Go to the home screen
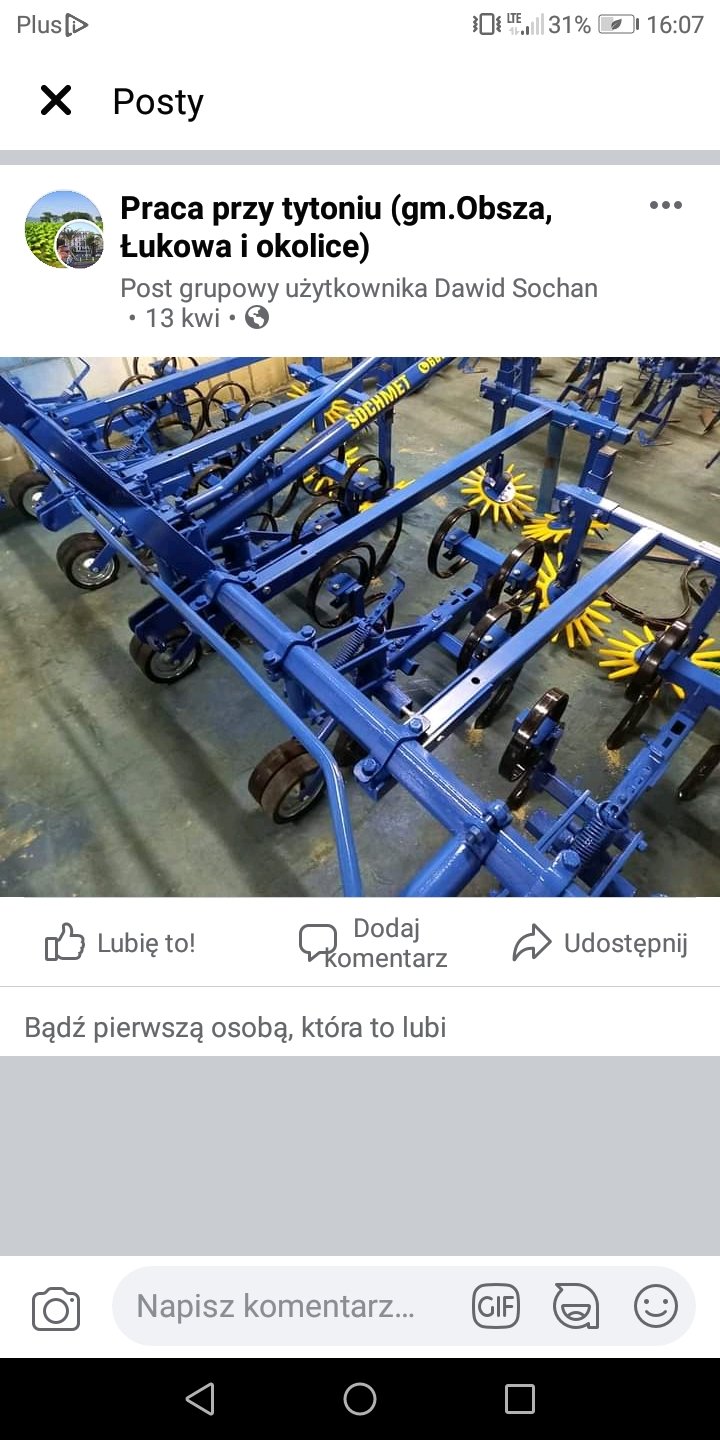Image resolution: width=720 pixels, height=1440 pixels. pos(360,1399)
